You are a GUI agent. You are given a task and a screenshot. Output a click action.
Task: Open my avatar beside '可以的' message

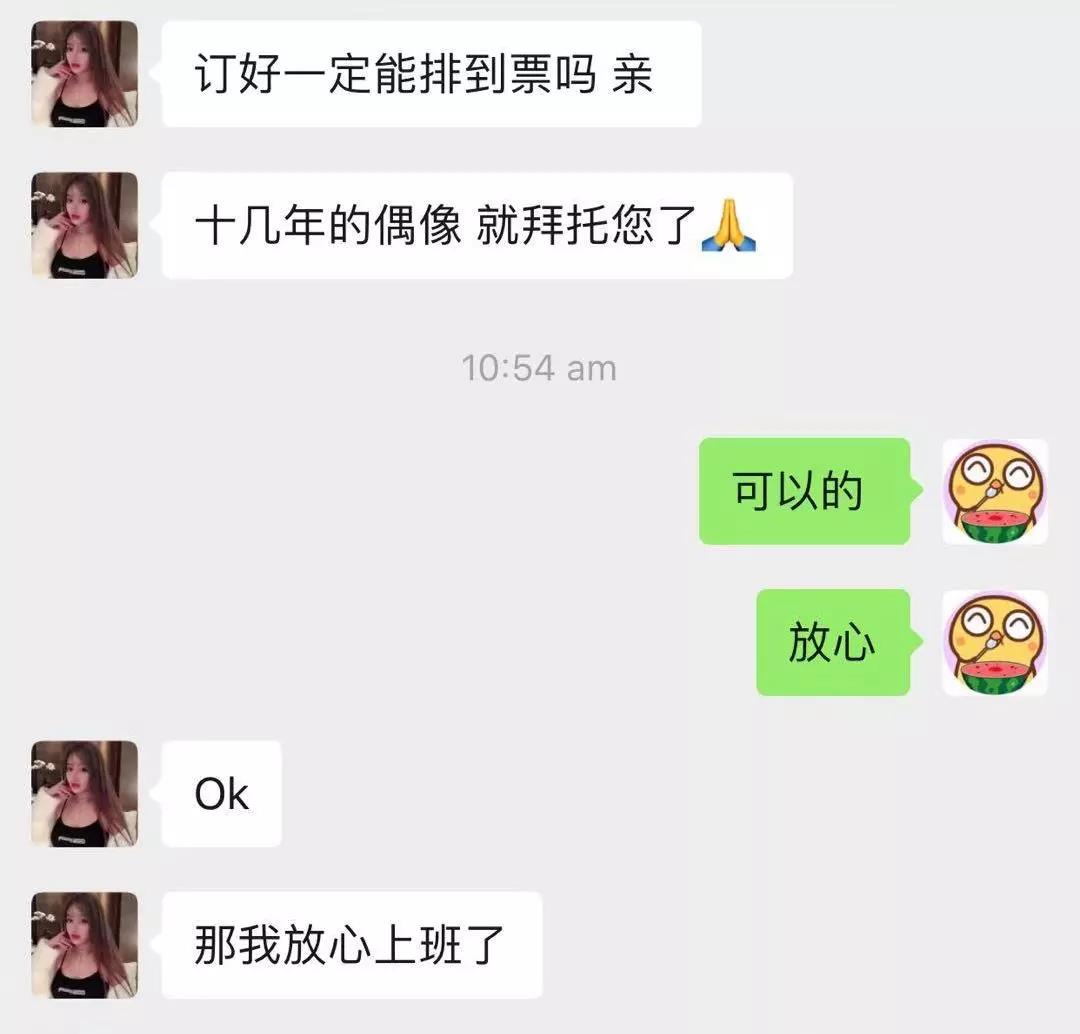pos(994,492)
